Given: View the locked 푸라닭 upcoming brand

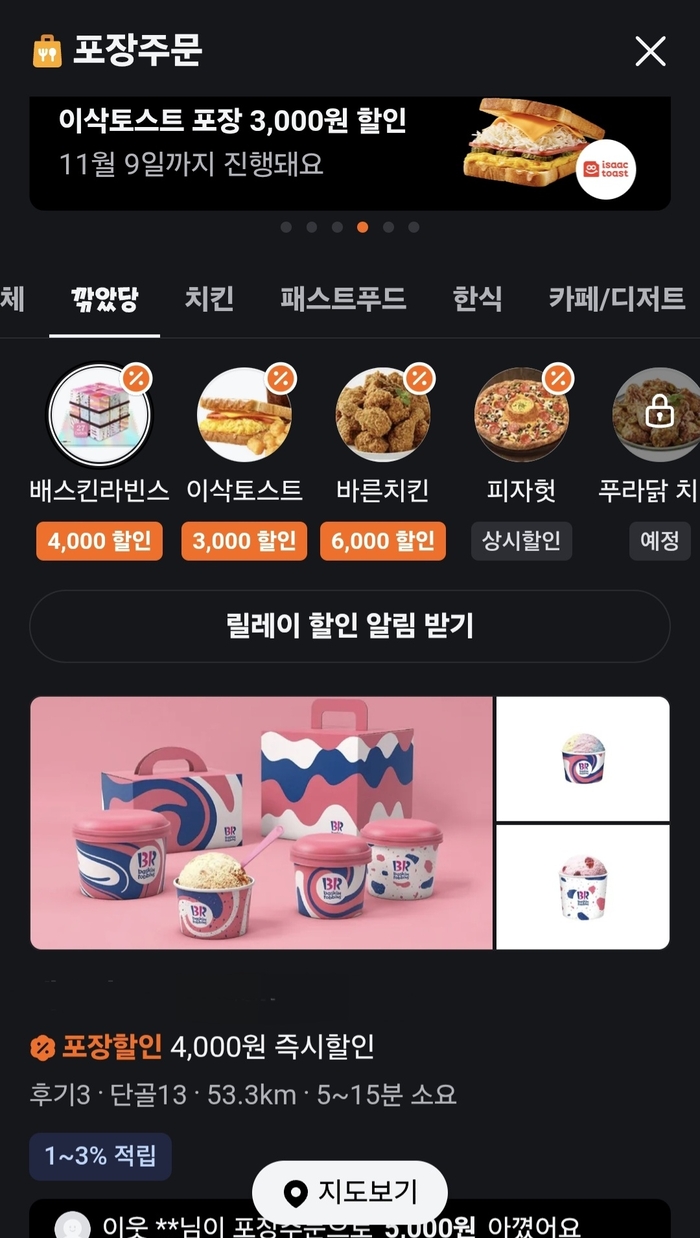Looking at the screenshot, I should 657,415.
